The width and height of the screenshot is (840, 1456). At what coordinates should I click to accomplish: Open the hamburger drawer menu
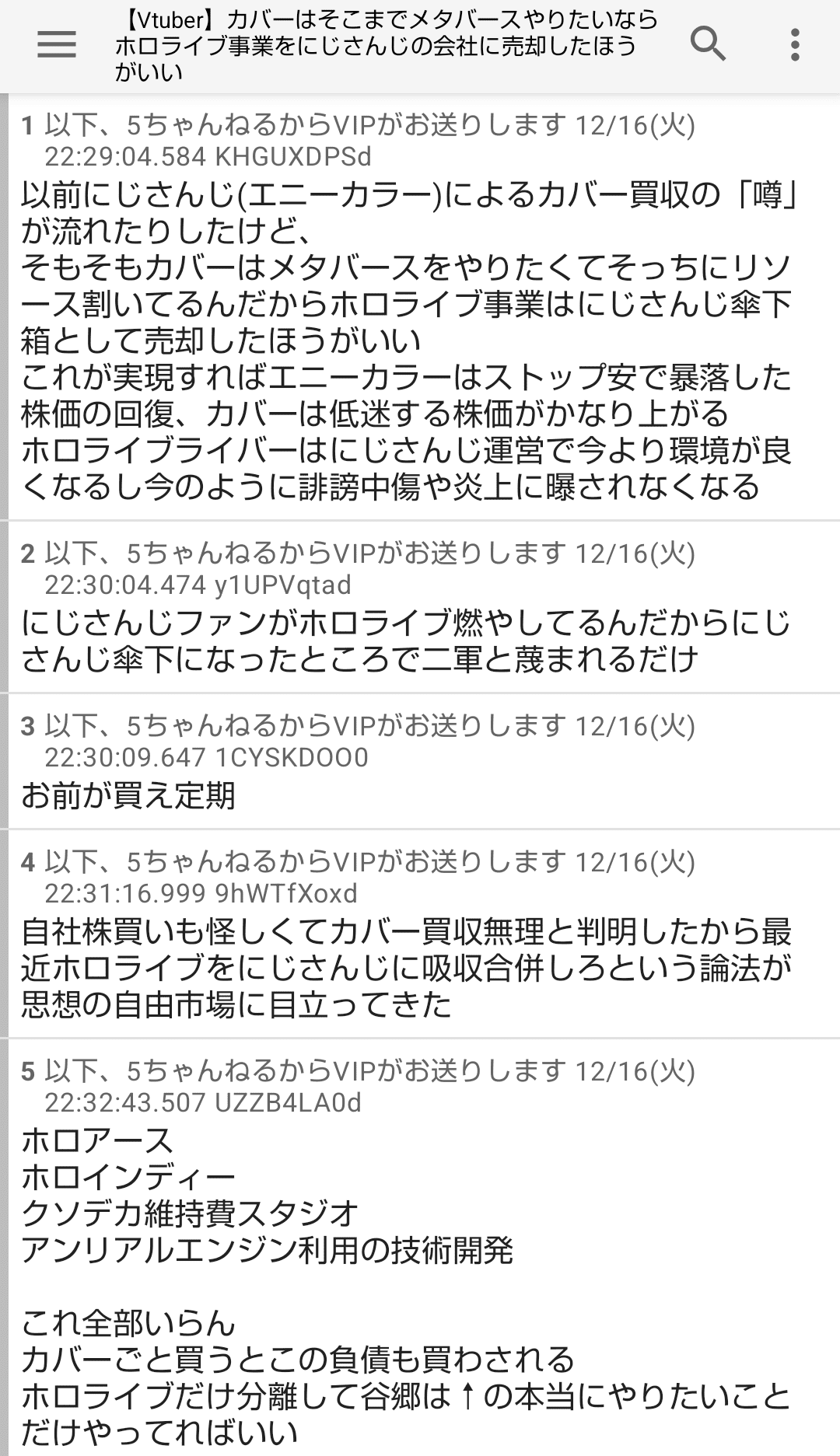click(x=57, y=44)
